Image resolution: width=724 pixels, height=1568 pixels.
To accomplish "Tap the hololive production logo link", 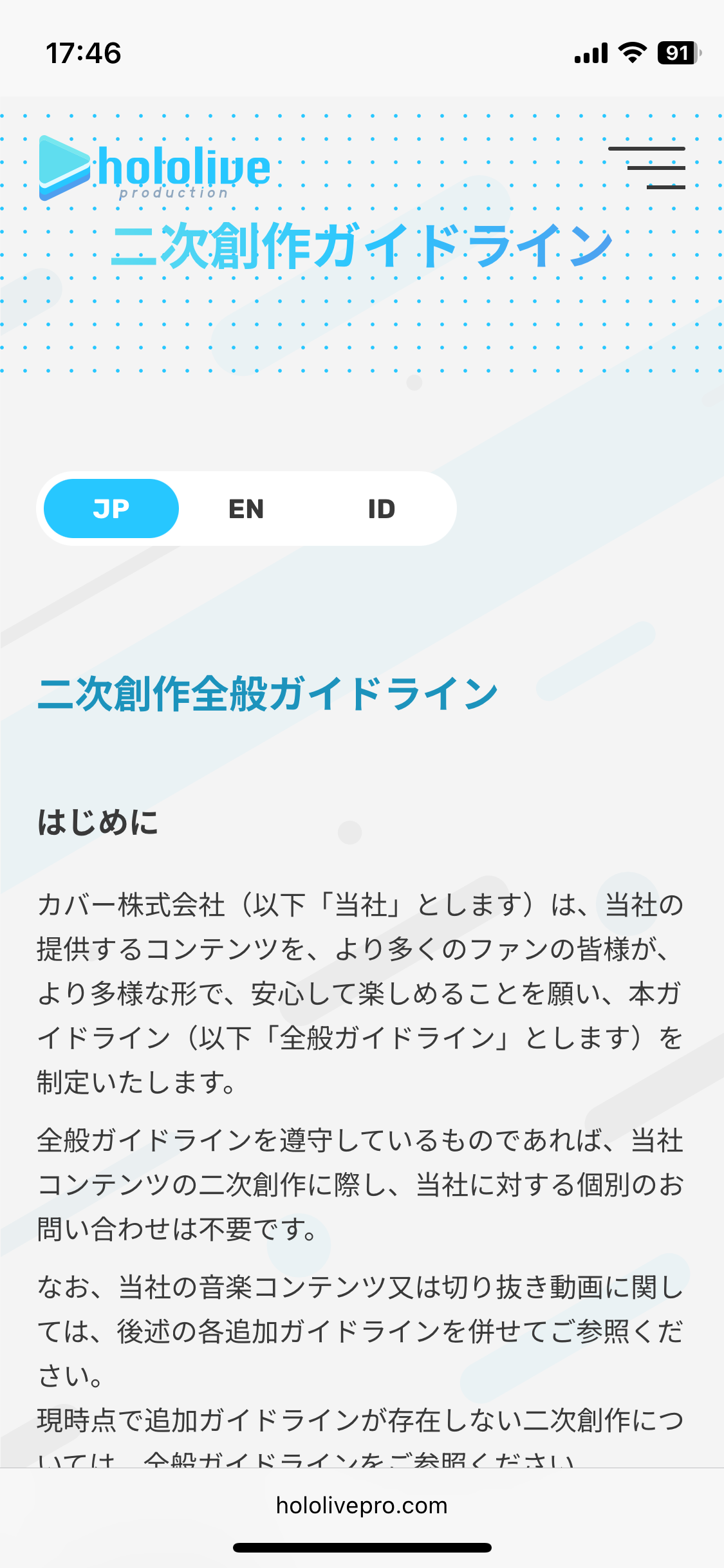I will tap(154, 169).
